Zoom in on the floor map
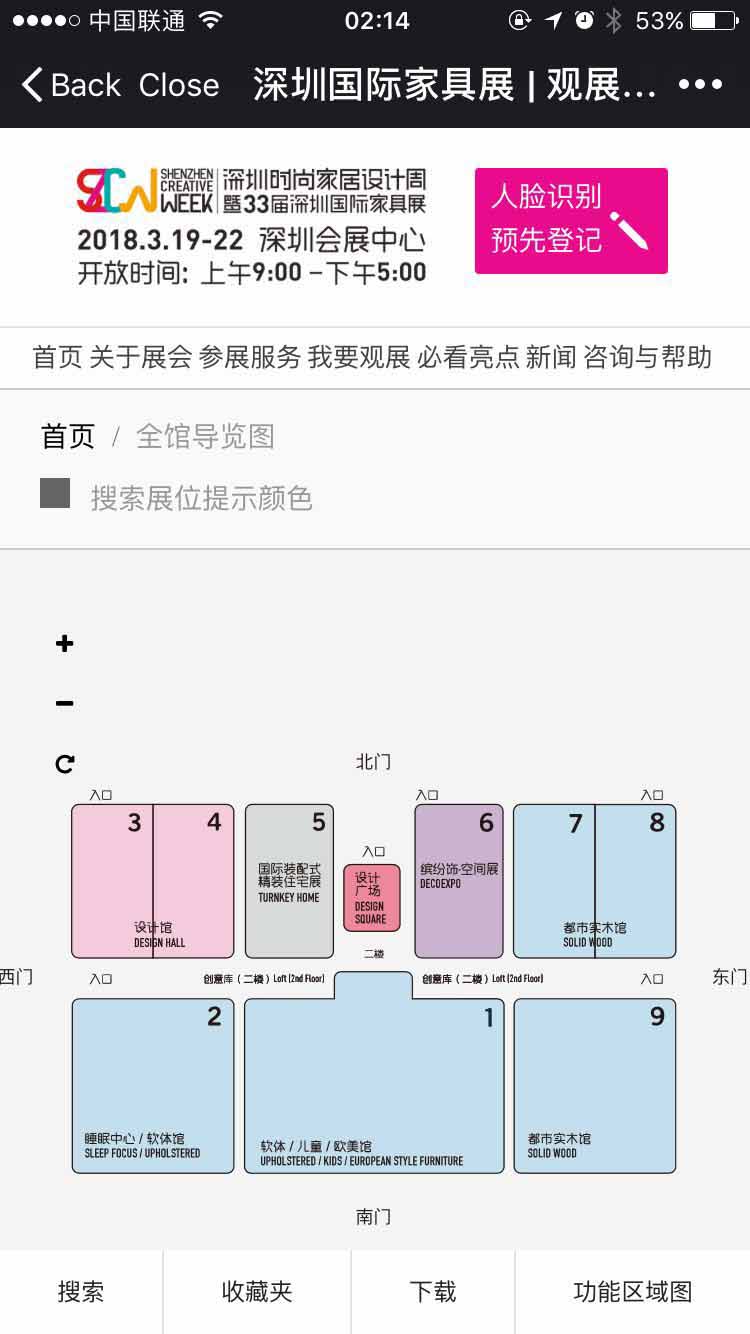This screenshot has width=750, height=1334. pyautogui.click(x=65, y=643)
